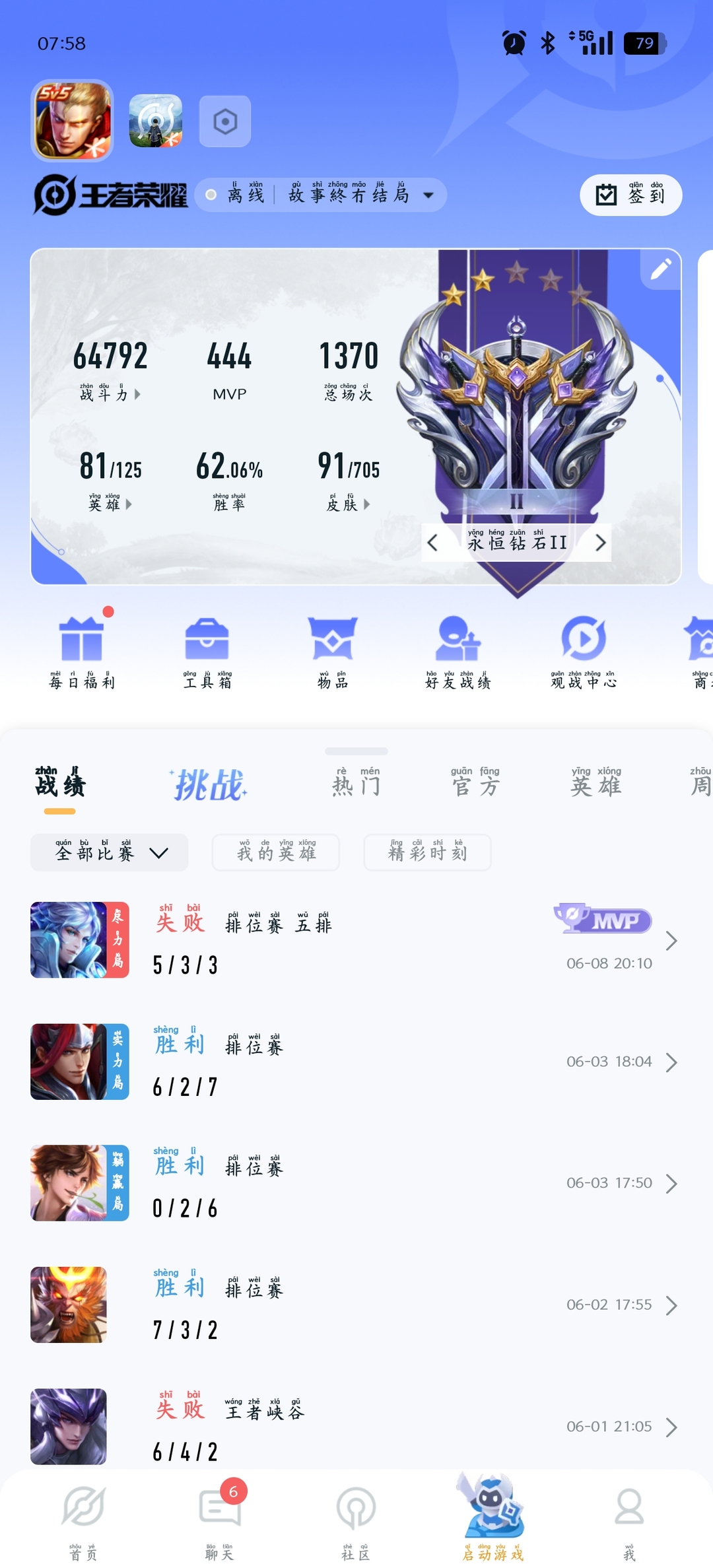Switch to the 官方 tab
Screen dimensions: 713x1568
point(475,784)
